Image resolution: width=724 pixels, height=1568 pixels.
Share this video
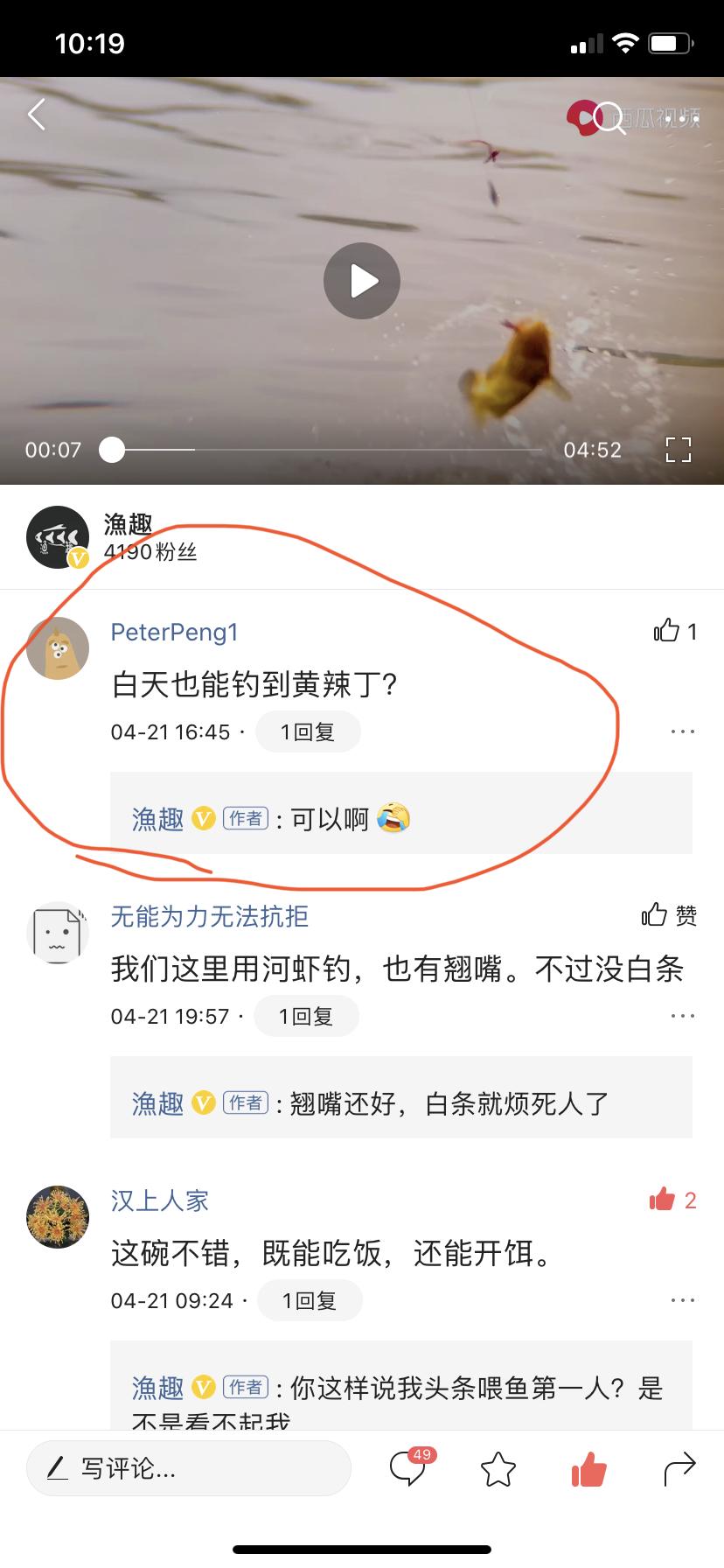[679, 1468]
